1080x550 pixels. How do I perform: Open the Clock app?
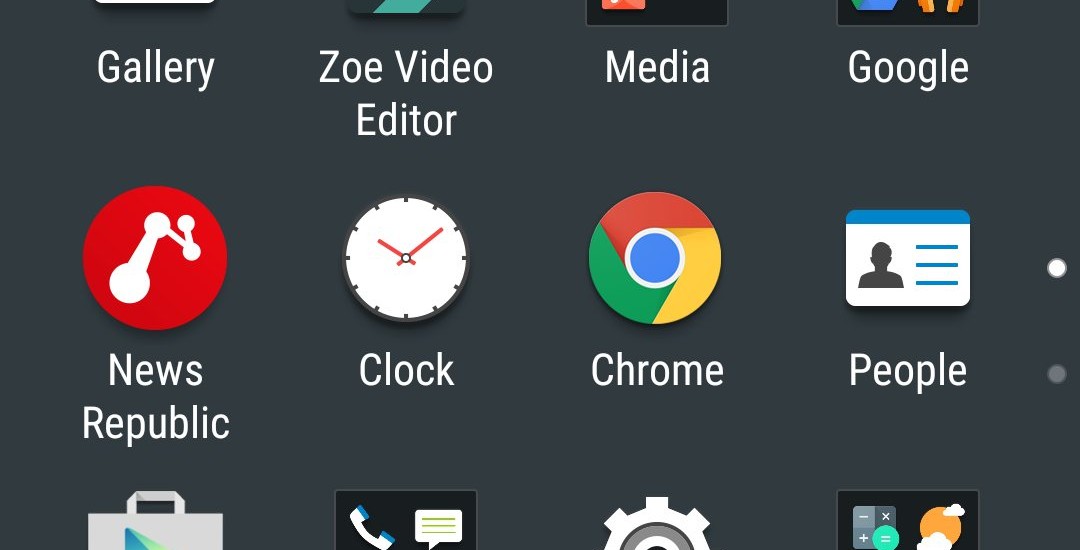[405, 258]
